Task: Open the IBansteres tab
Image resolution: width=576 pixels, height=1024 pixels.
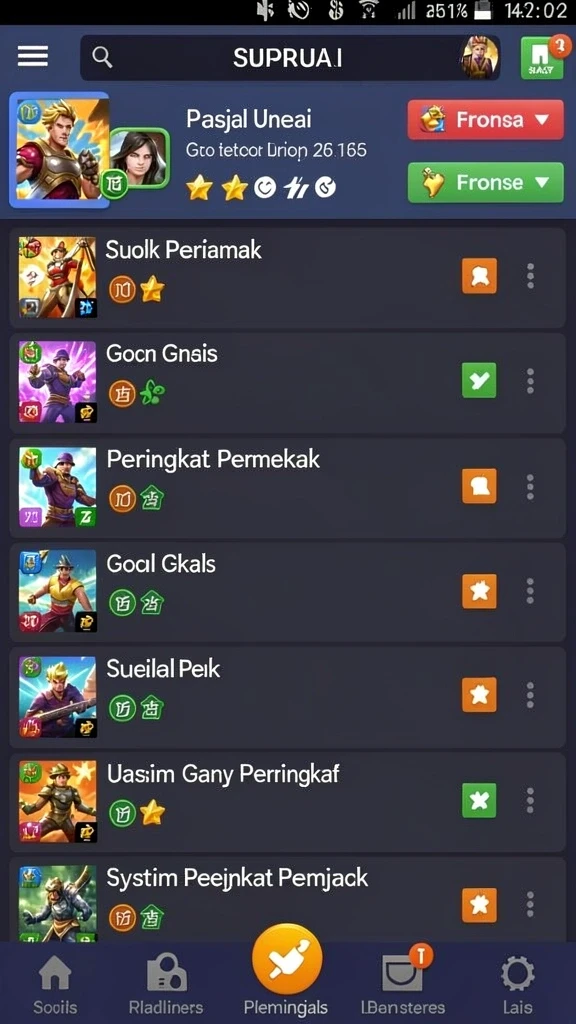Action: pos(403,985)
